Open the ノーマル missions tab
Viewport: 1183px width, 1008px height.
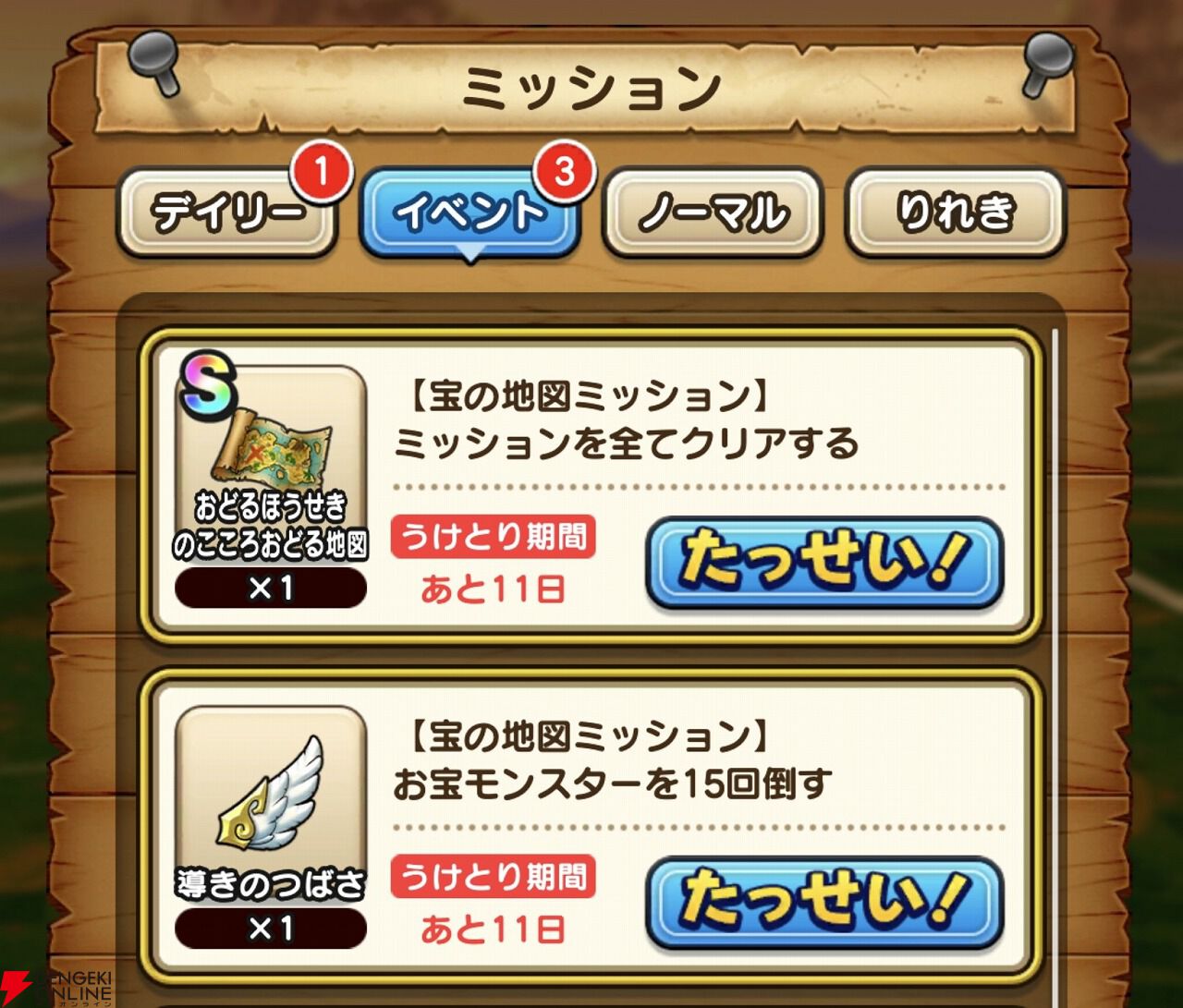(x=713, y=213)
